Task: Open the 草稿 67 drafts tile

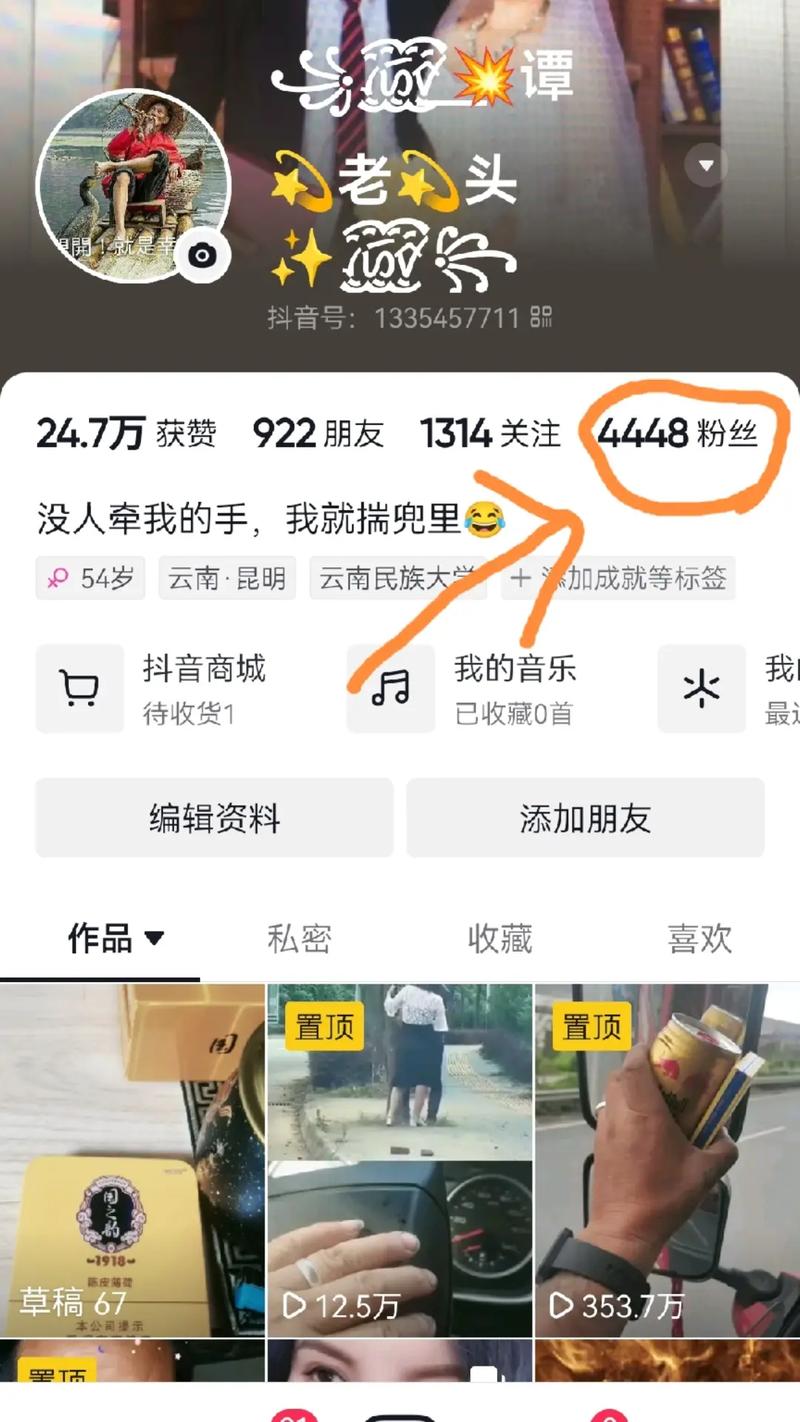Action: [x=132, y=1160]
